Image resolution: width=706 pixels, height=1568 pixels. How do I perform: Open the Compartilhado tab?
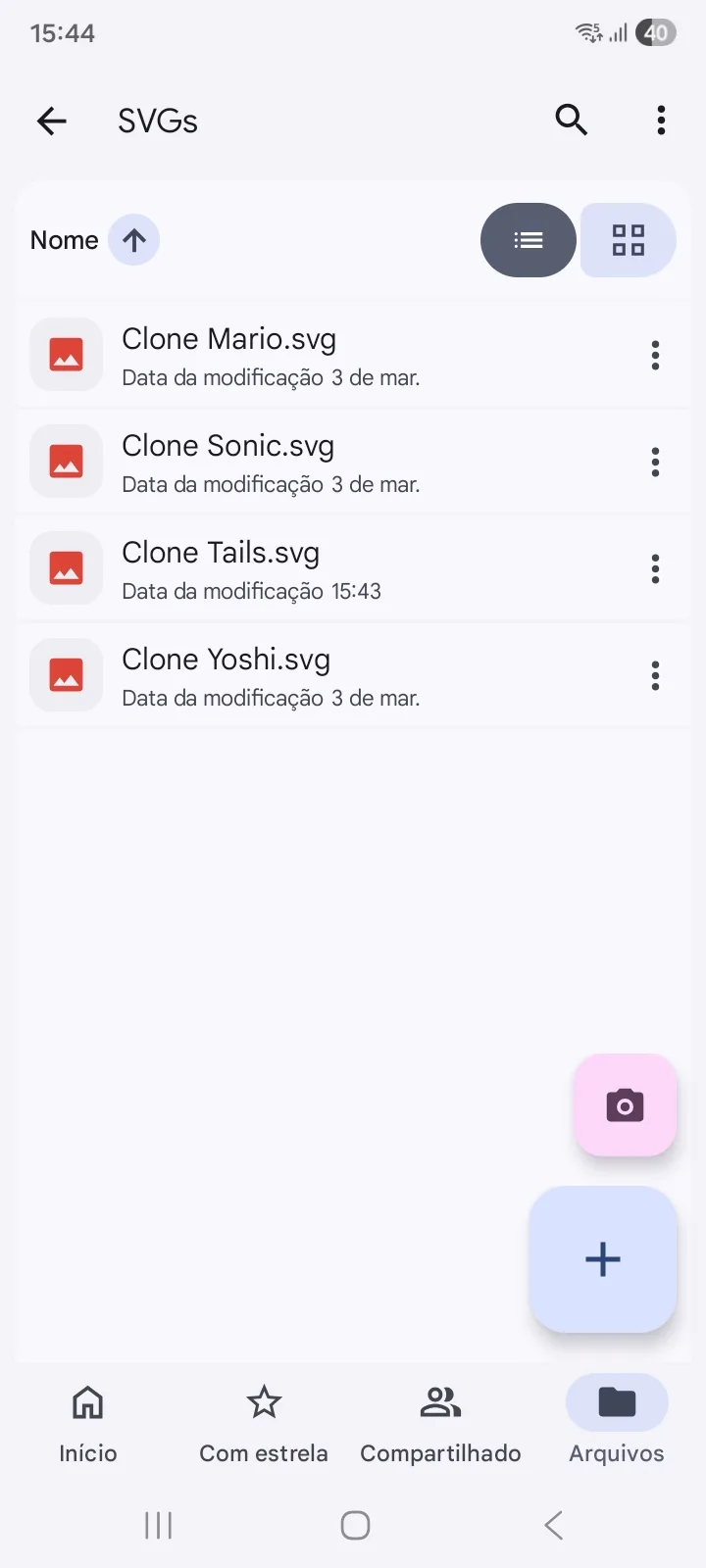coord(440,1423)
